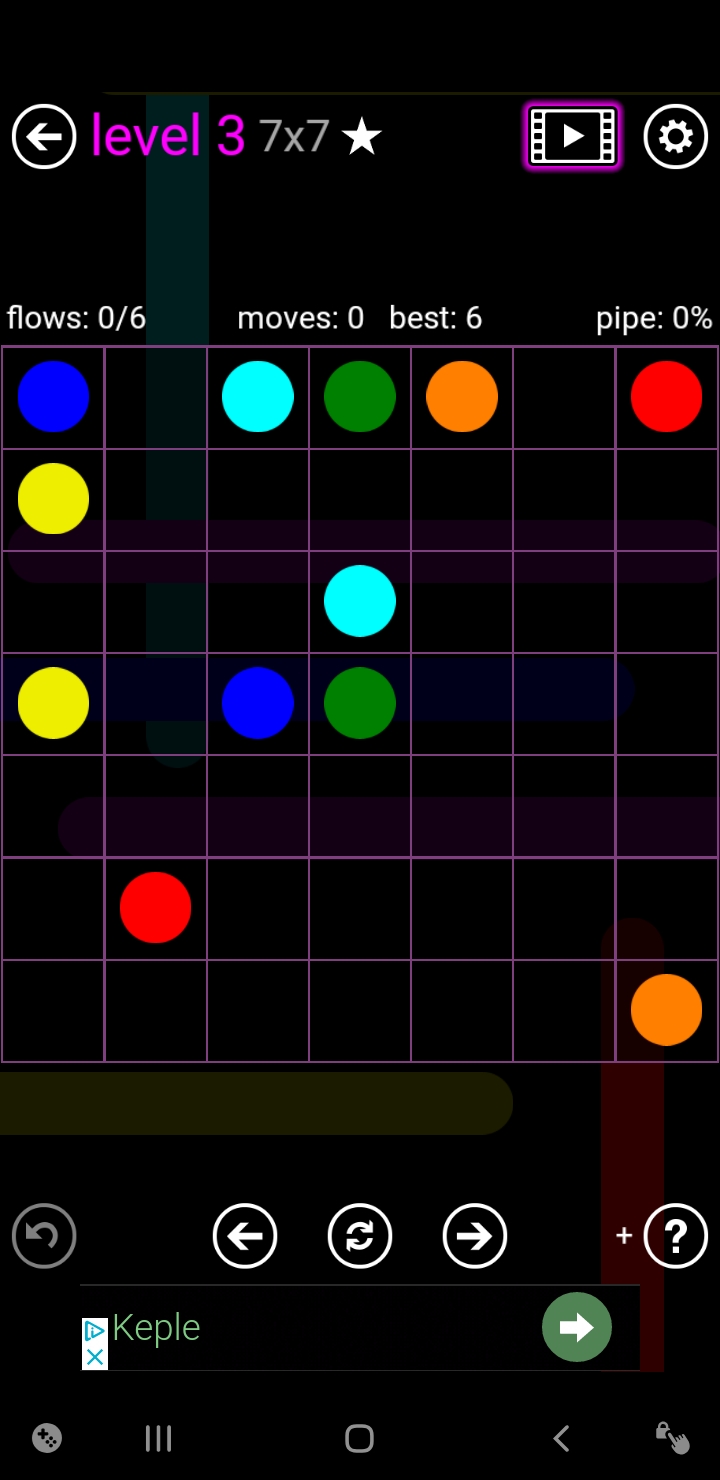Image resolution: width=720 pixels, height=1480 pixels.
Task: Go back using the top-left arrow
Action: click(x=44, y=136)
